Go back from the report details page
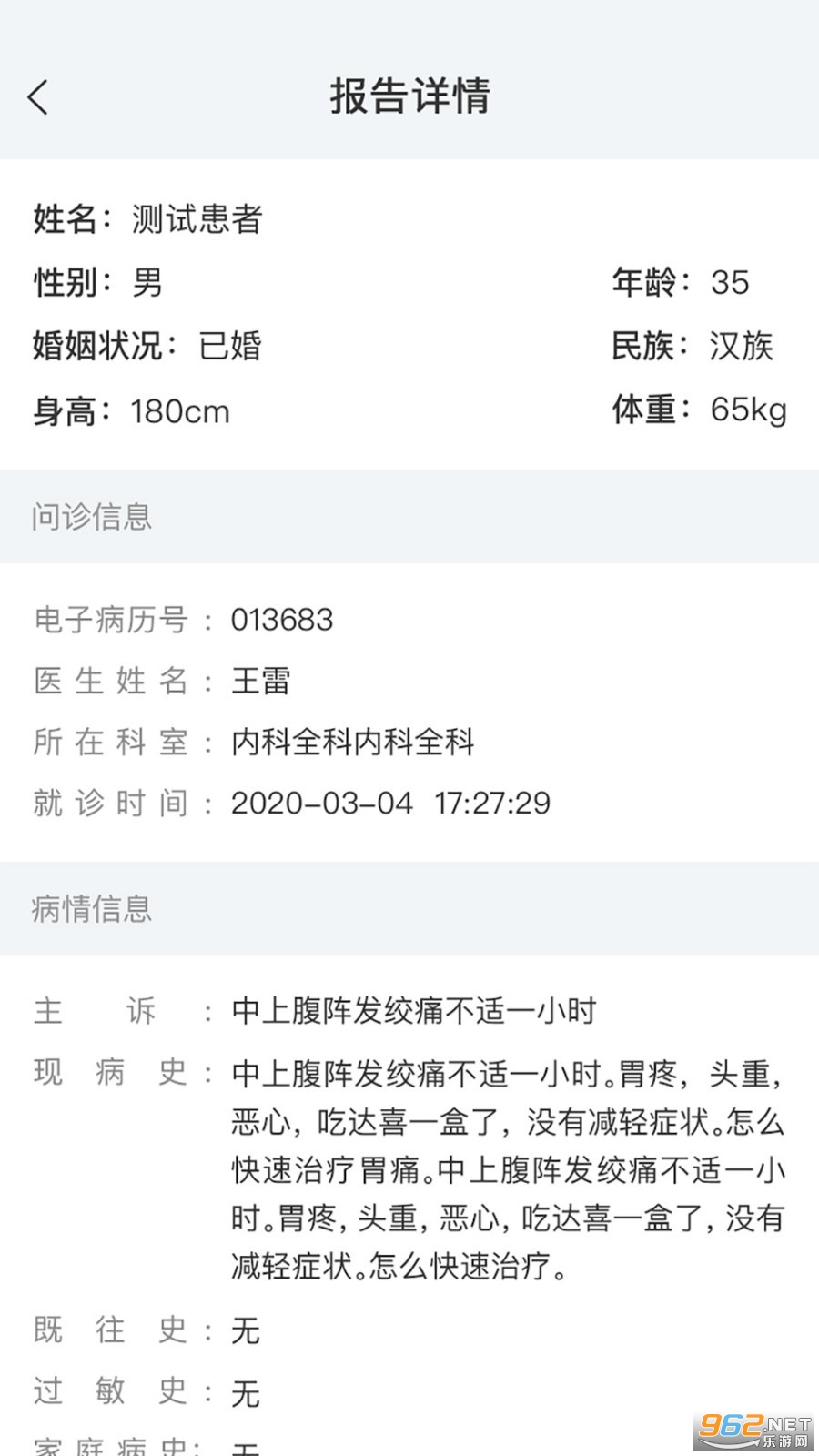819x1456 pixels. point(38,96)
